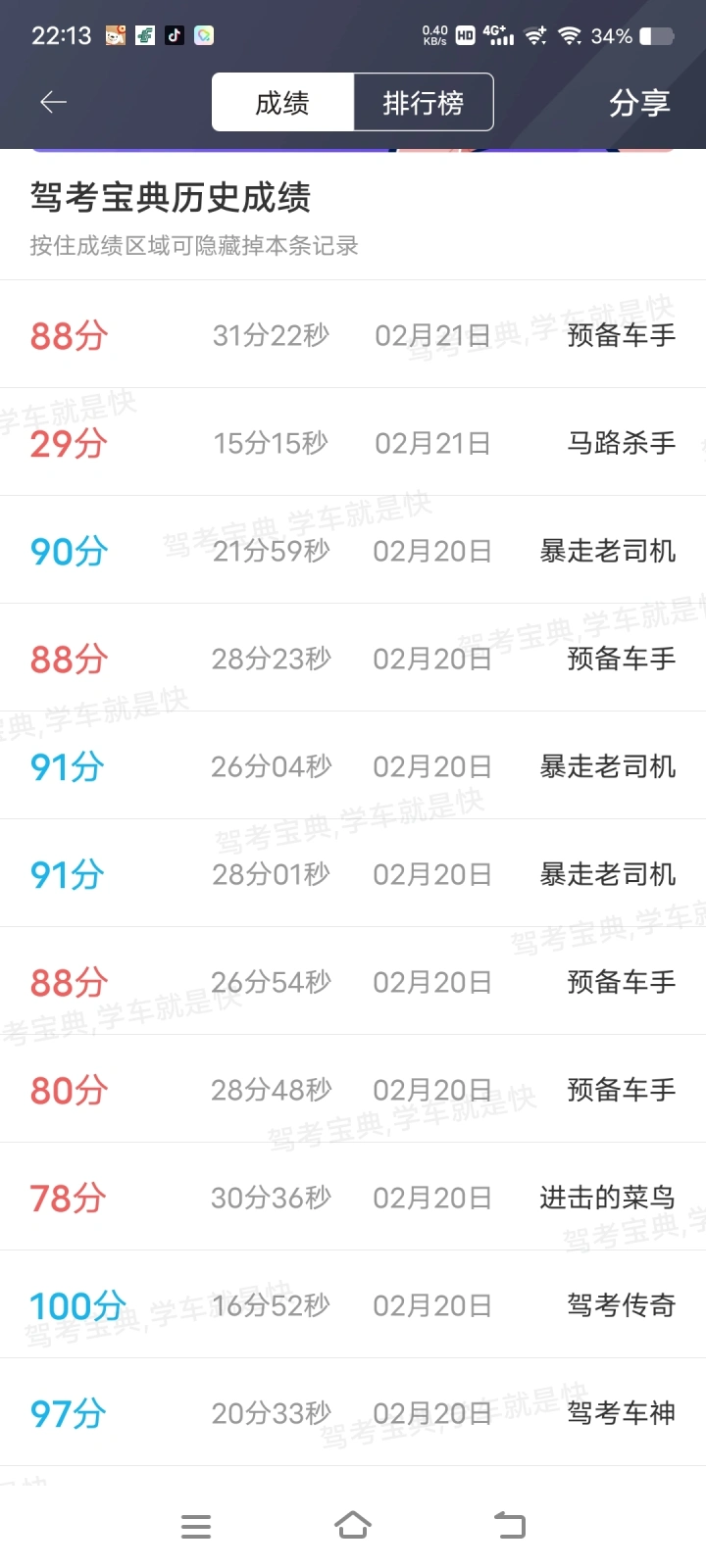Screen dimensions: 706x1568
Task: Open the 100分 驾考传奇 record
Action: 353,1304
